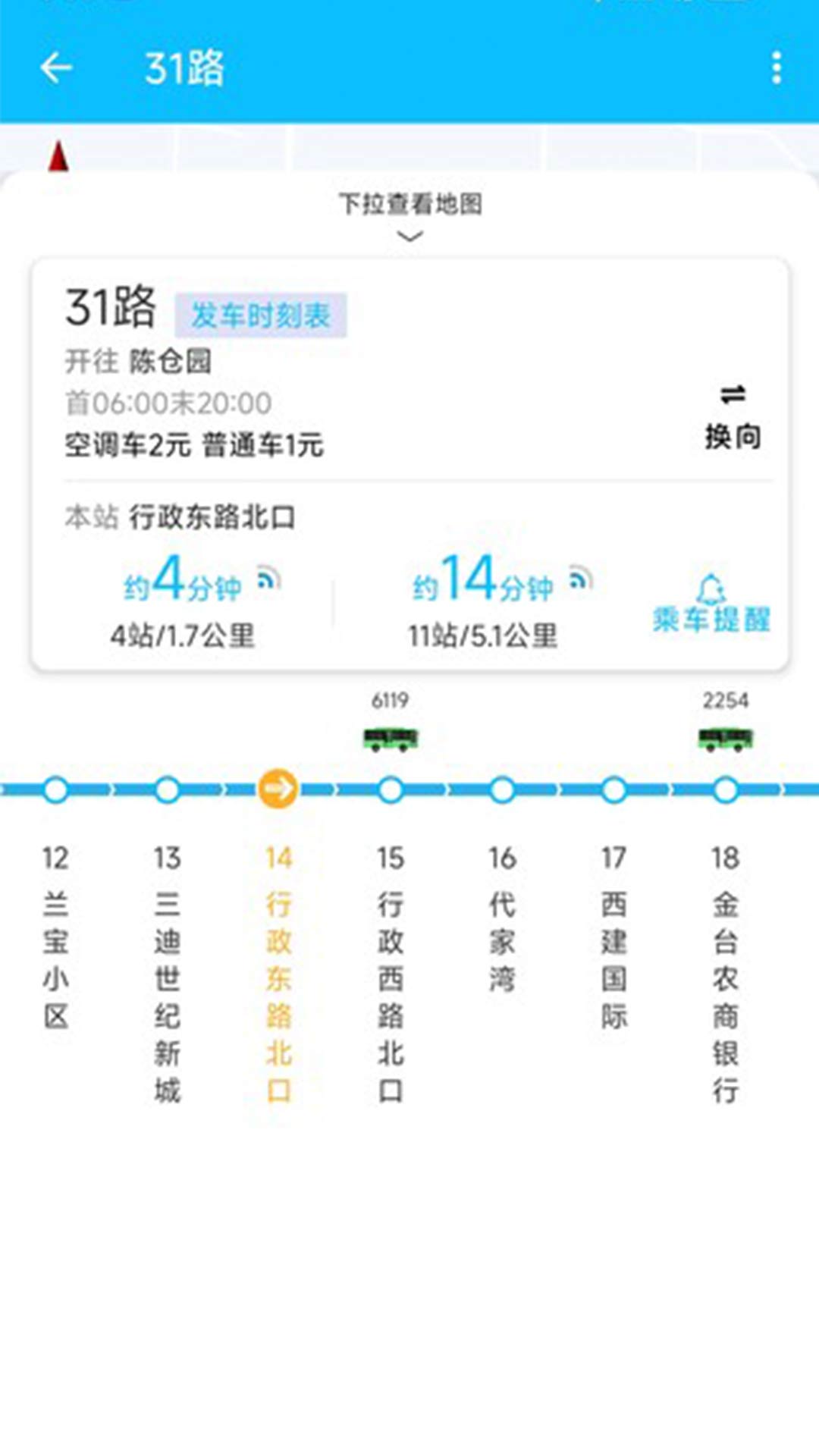Tap the orange current-station marker at 行政东路北口
The height and width of the screenshot is (1456, 819).
pos(278,789)
